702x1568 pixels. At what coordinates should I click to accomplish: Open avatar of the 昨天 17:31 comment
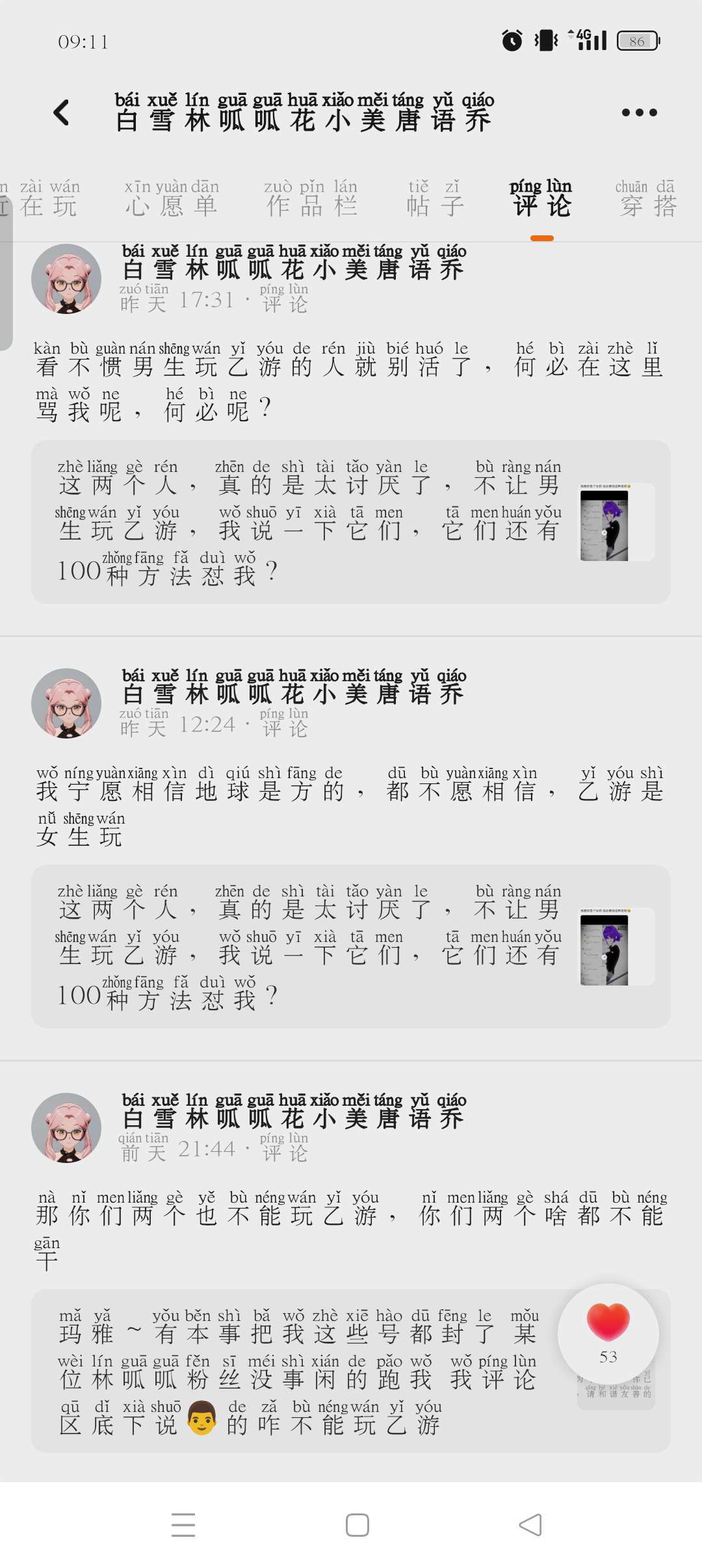point(66,279)
